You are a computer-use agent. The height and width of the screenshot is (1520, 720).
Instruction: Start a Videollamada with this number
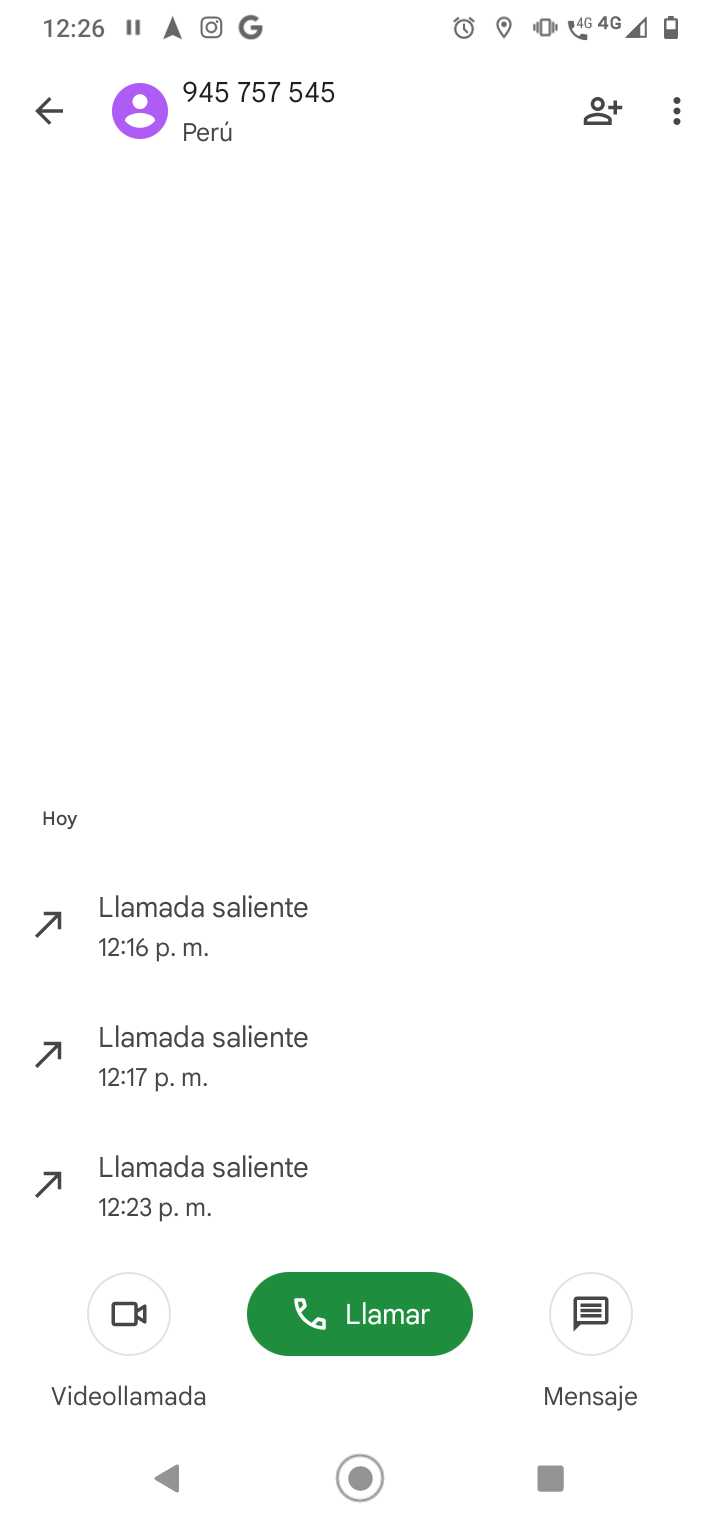pyautogui.click(x=129, y=1314)
